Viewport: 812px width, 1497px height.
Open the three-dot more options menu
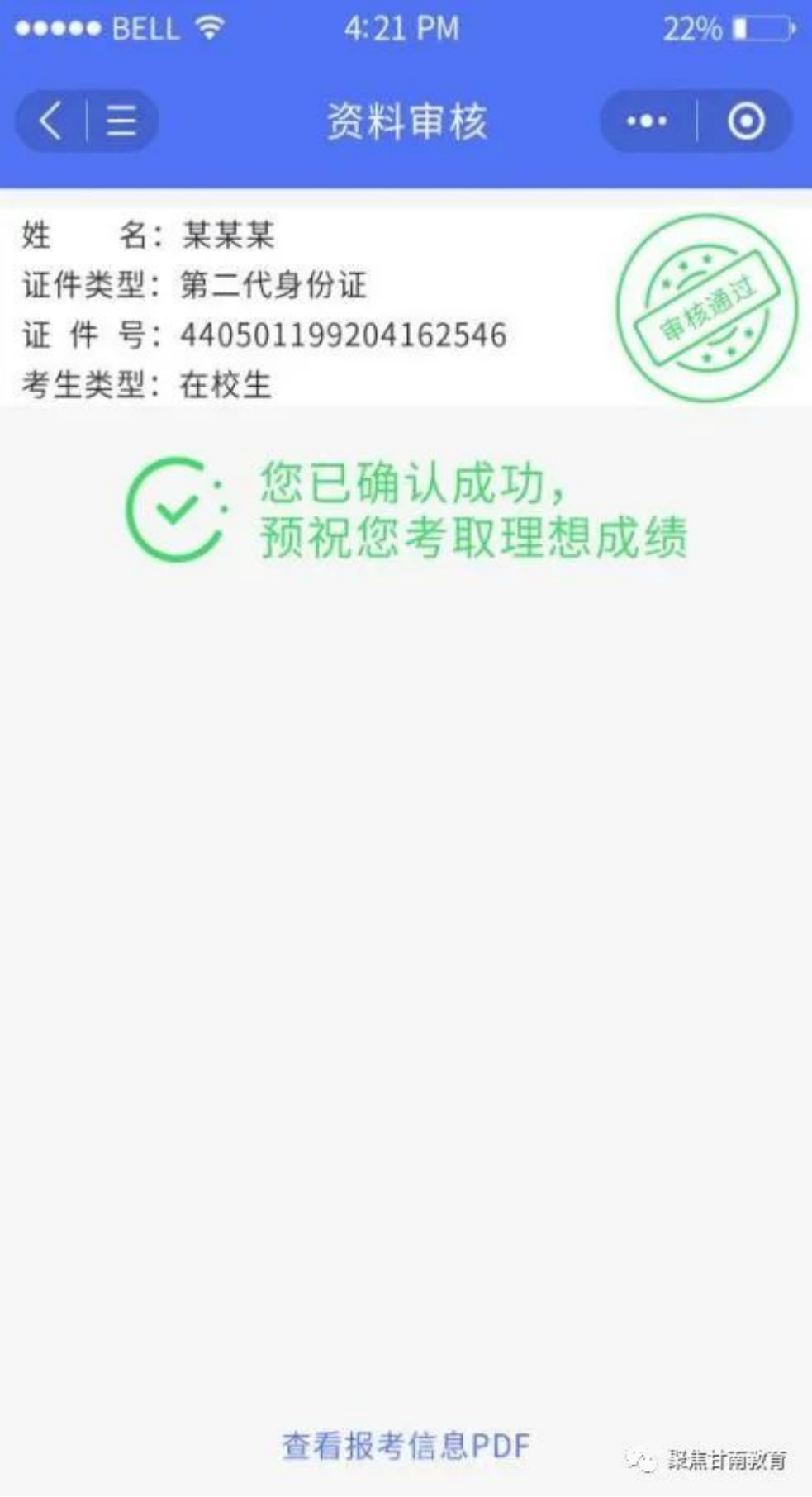point(647,121)
